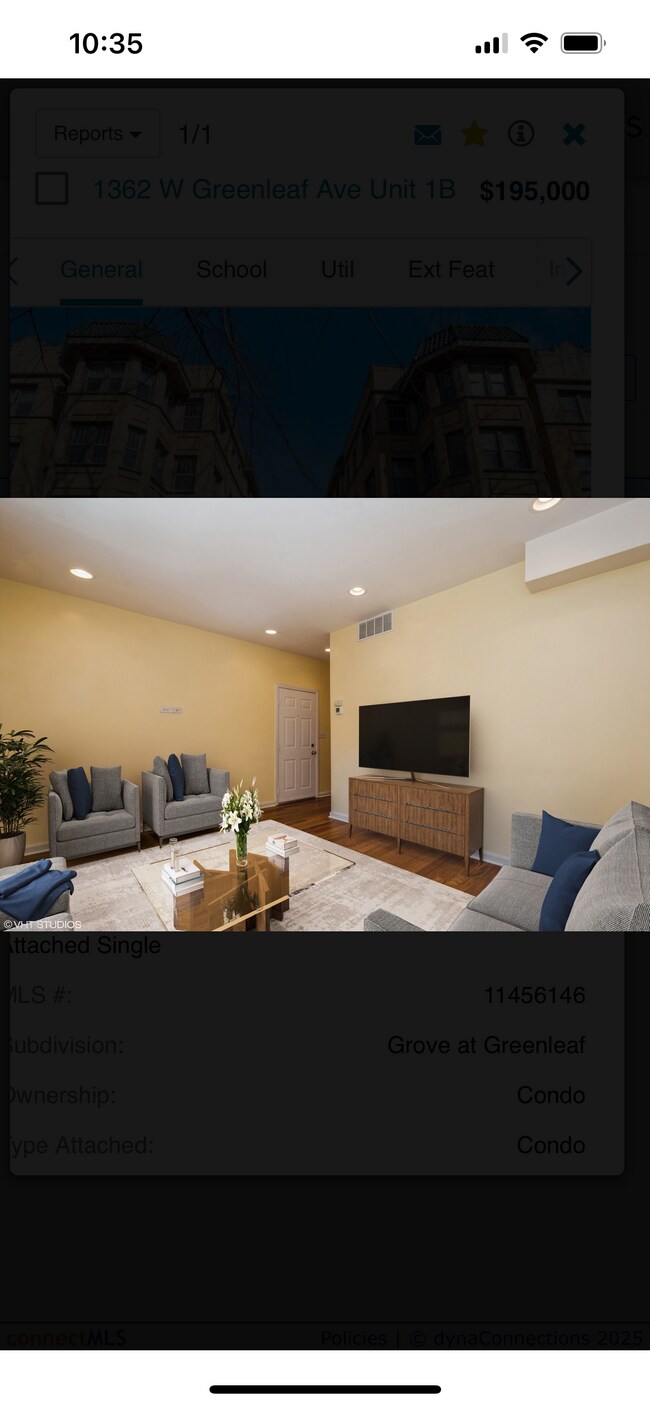Switch to the Ext Feat tab
Viewport: 650px width, 1407px height.
tap(451, 269)
